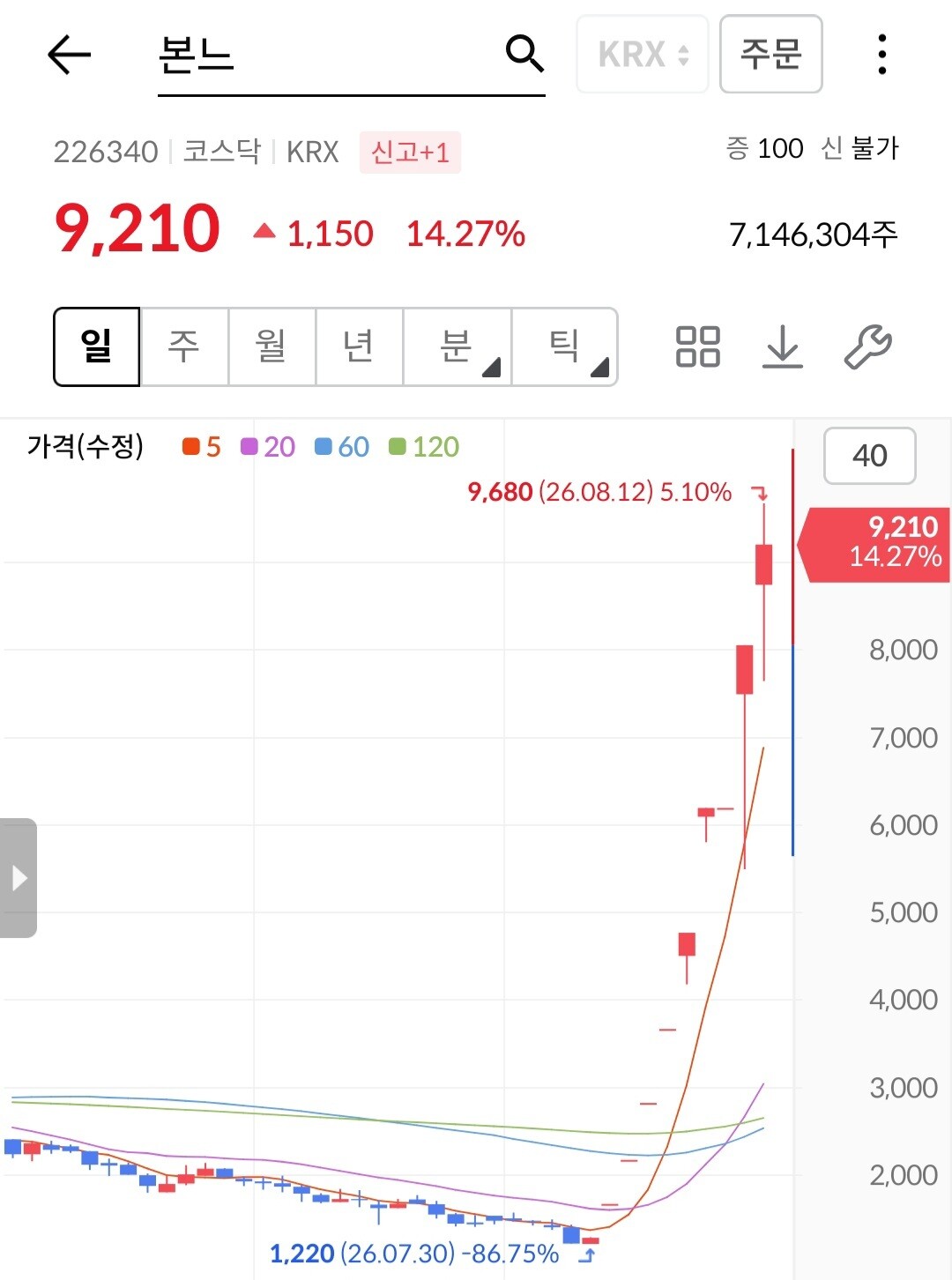Open the KRX exchange dropdown
952x1280 pixels.
[643, 55]
